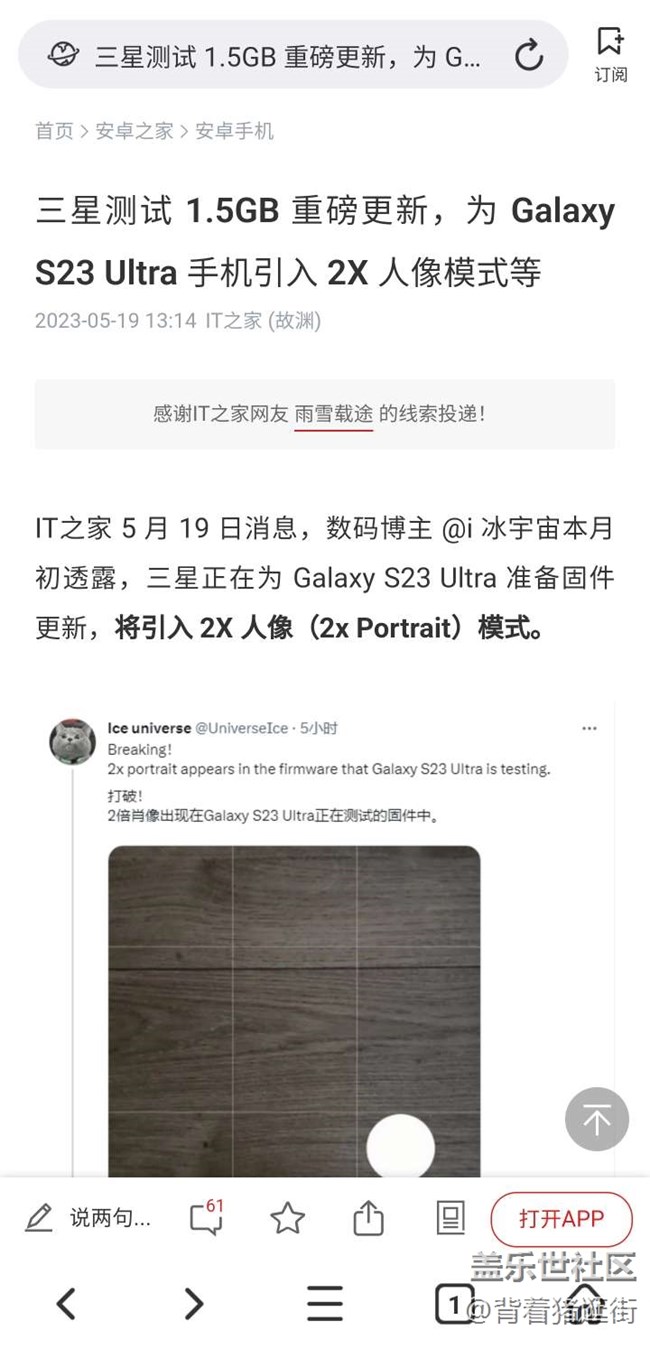
Task: Share this article
Action: (x=369, y=1217)
